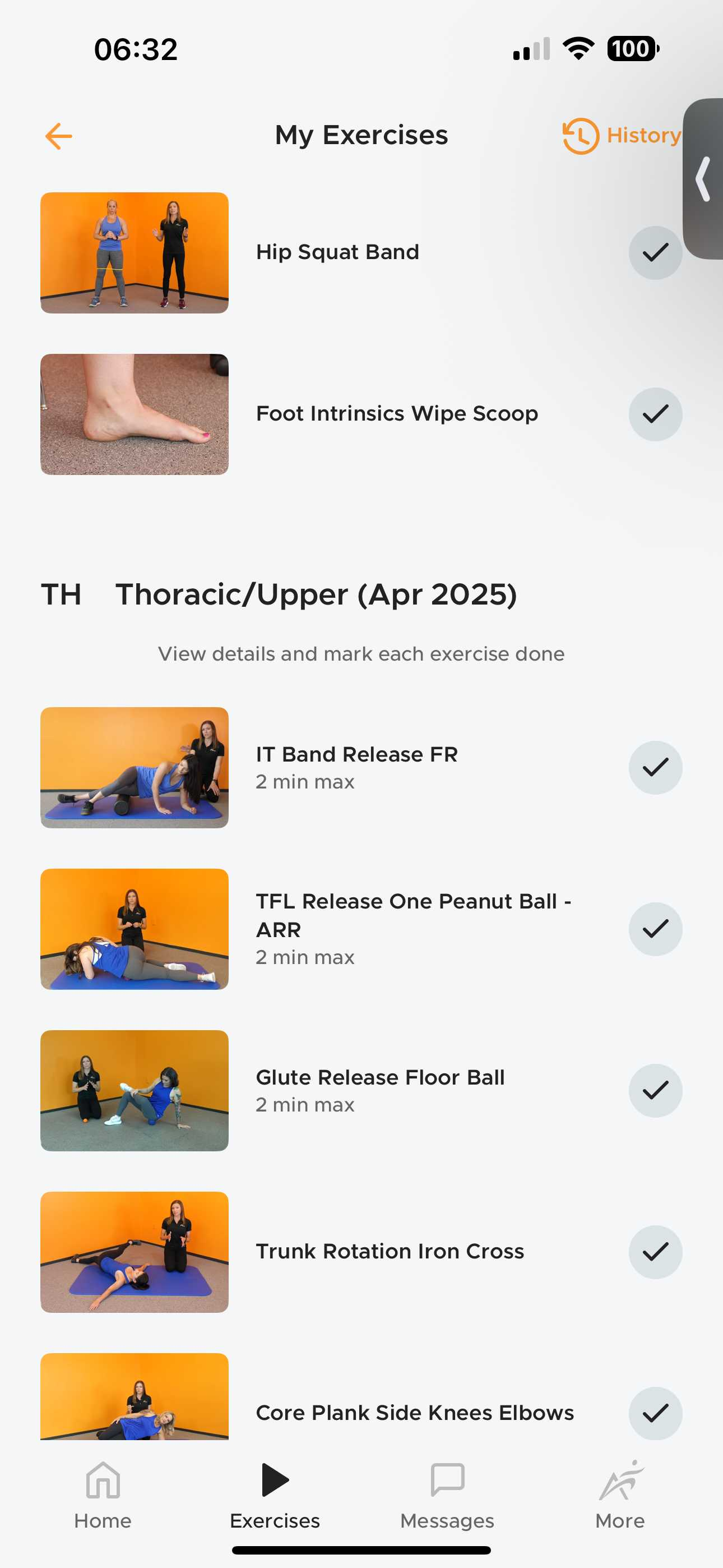Image resolution: width=723 pixels, height=1568 pixels.
Task: View Foot Intrinsics Wipe Scoop details
Action: 135,414
